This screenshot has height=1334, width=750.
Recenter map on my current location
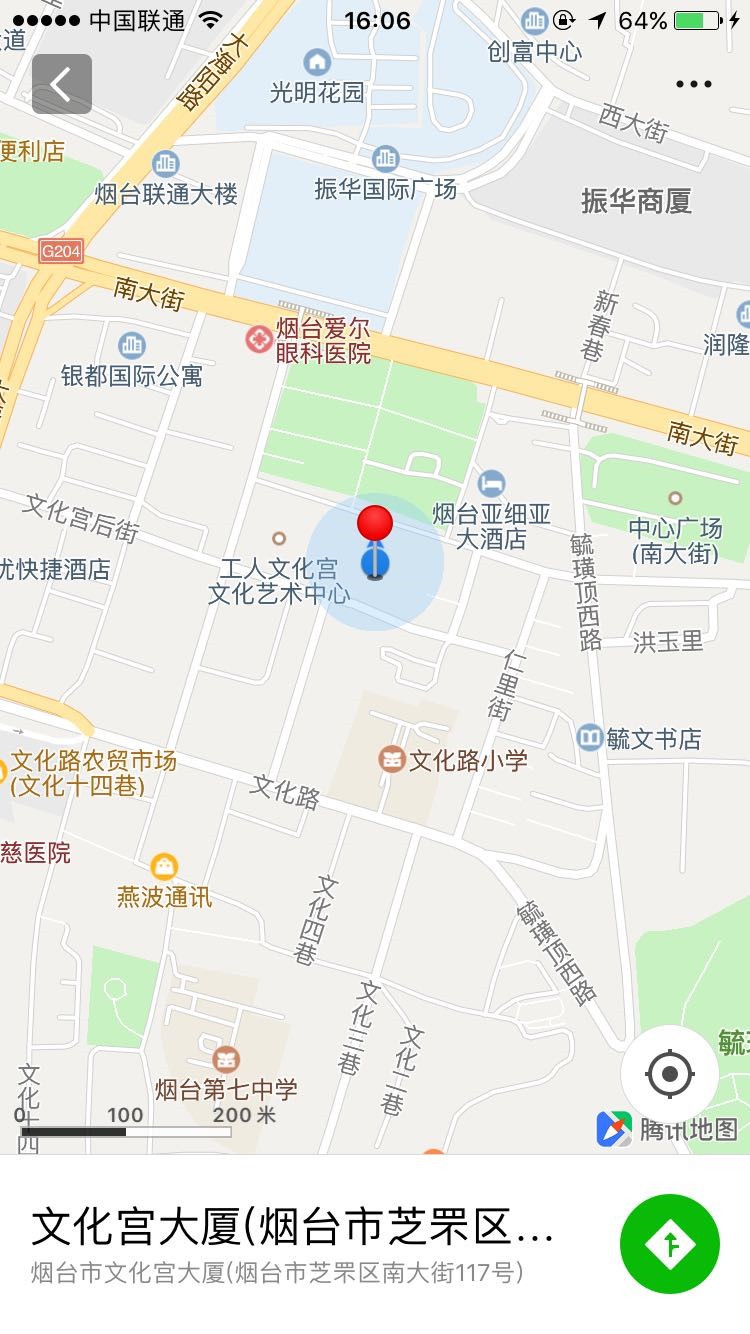tap(669, 1075)
